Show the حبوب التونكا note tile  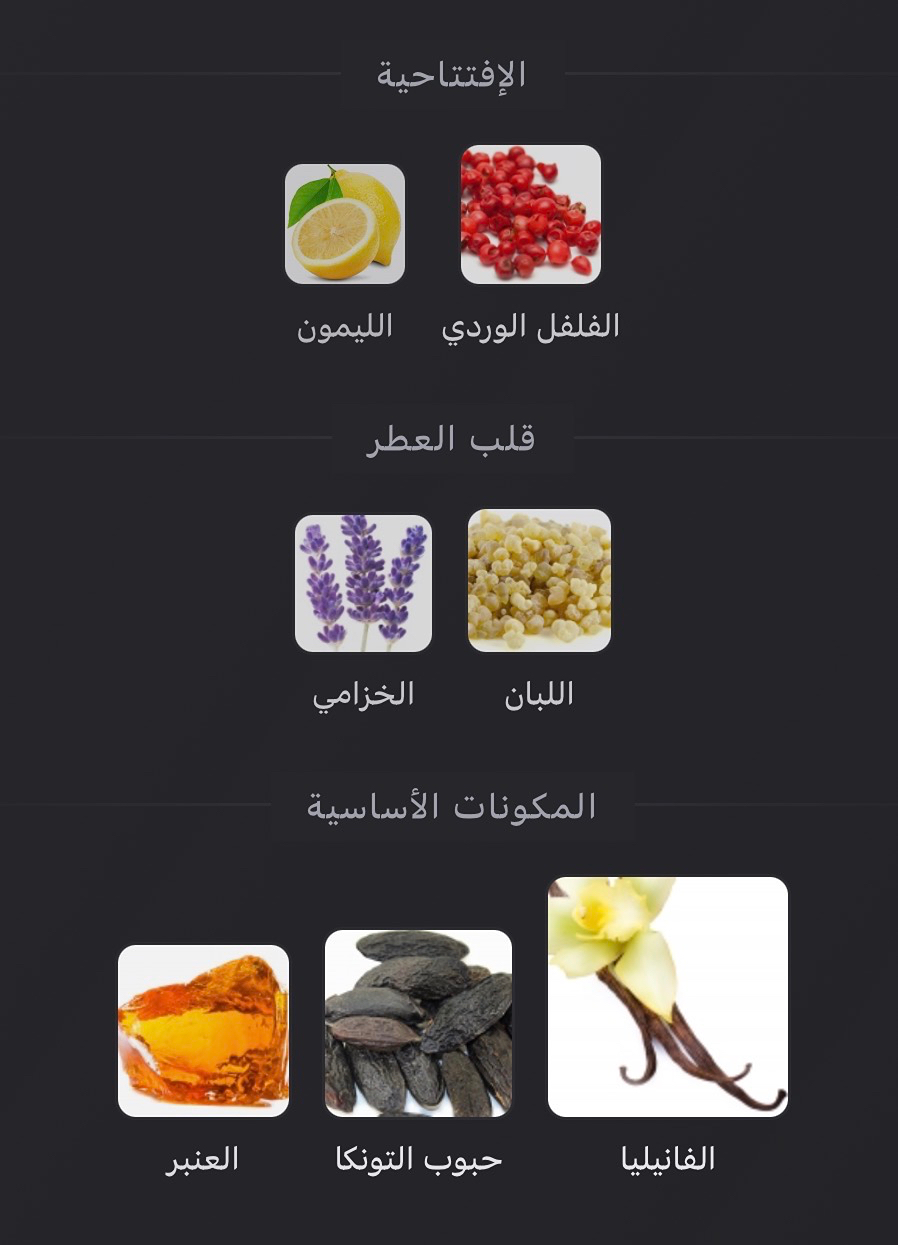click(x=418, y=1024)
